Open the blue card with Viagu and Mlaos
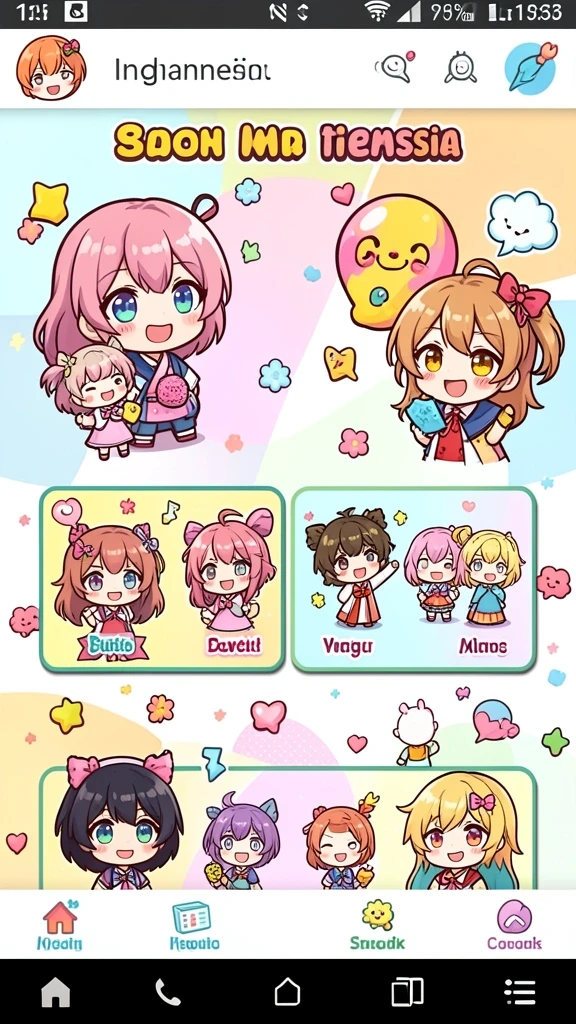 click(413, 579)
